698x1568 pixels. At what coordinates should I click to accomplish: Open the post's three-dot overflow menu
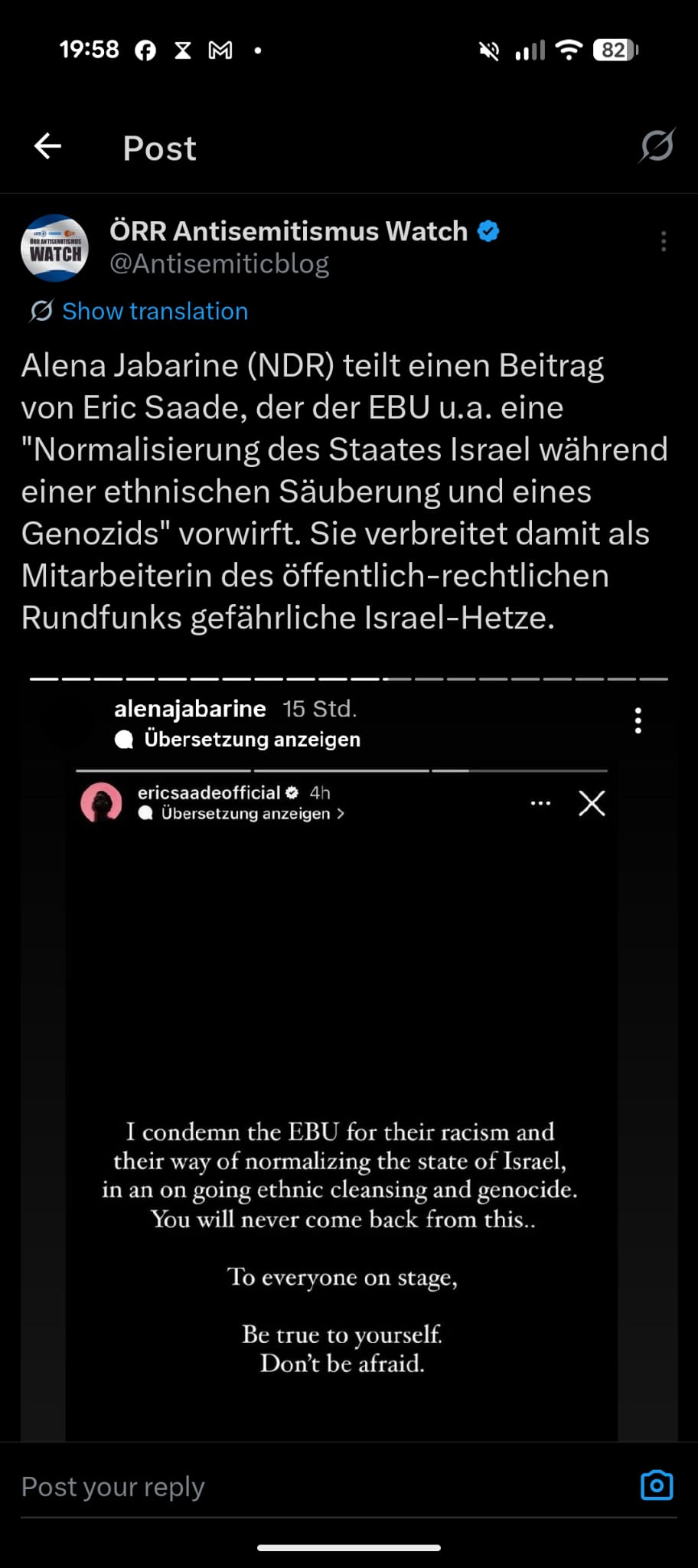pos(663,242)
